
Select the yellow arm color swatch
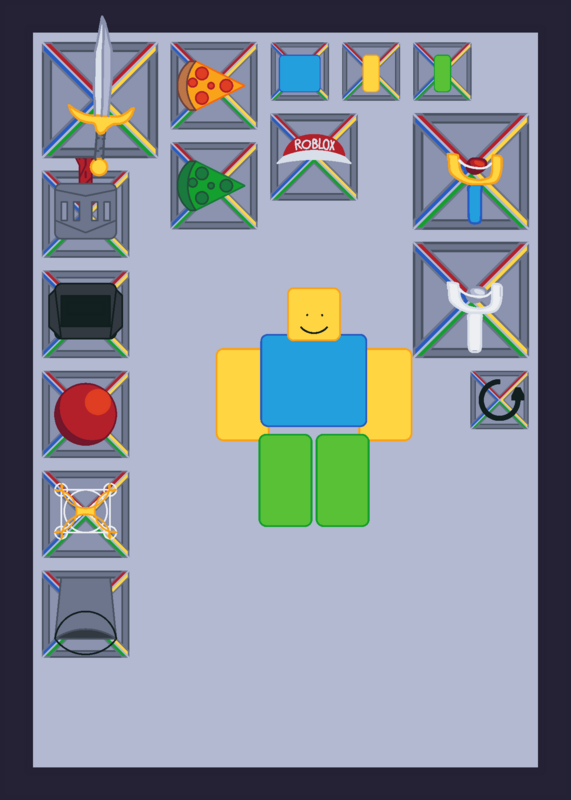coord(371,71)
